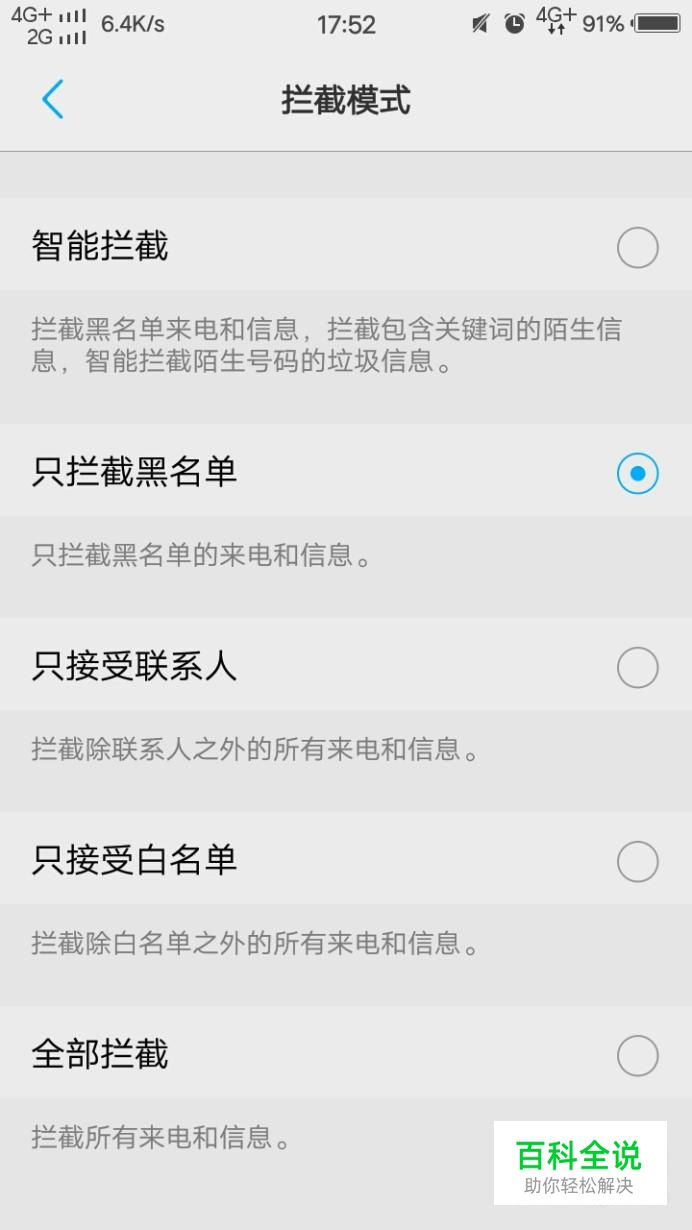Viewport: 692px width, 1230px height.
Task: Select 全部拦截 to block everything
Action: [x=346, y=1054]
